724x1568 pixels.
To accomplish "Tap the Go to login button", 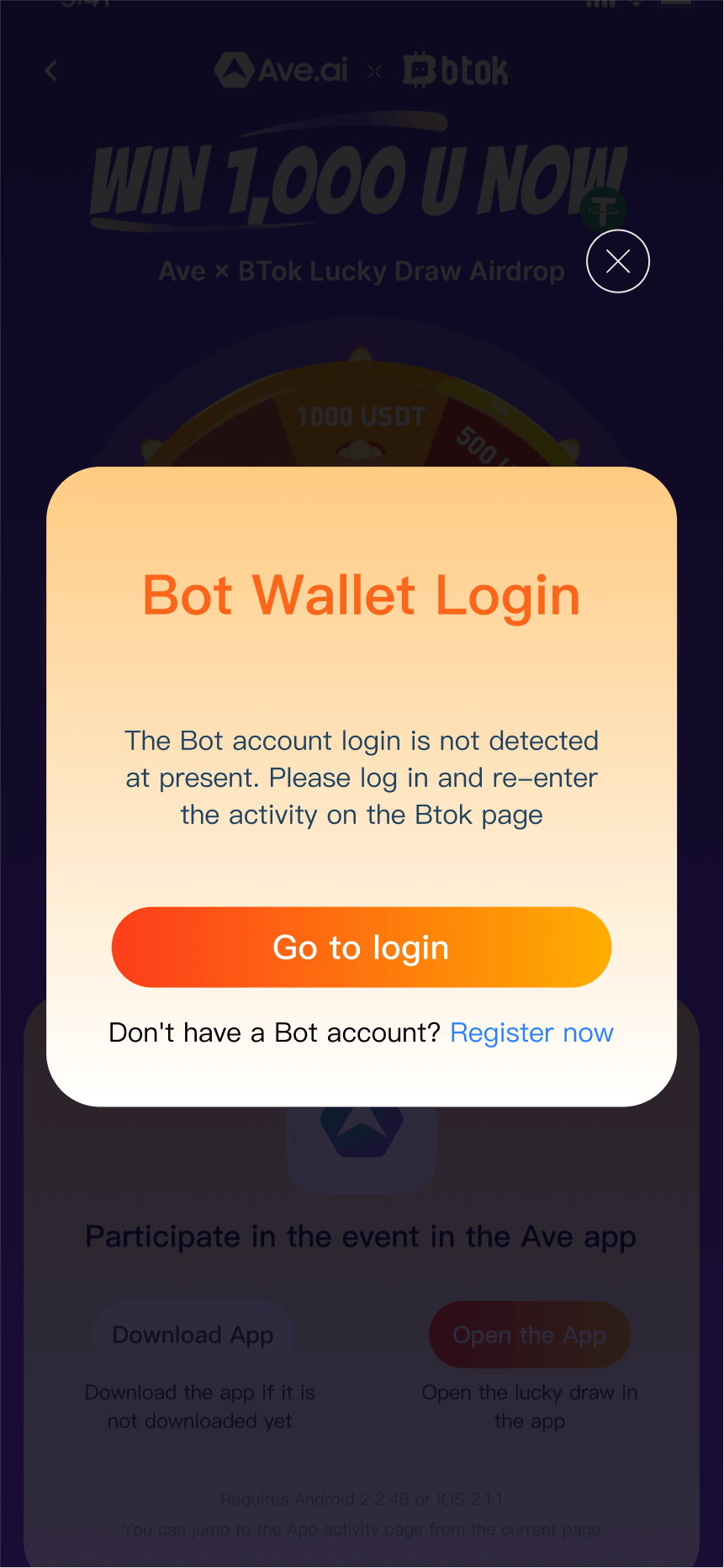I will click(x=362, y=948).
